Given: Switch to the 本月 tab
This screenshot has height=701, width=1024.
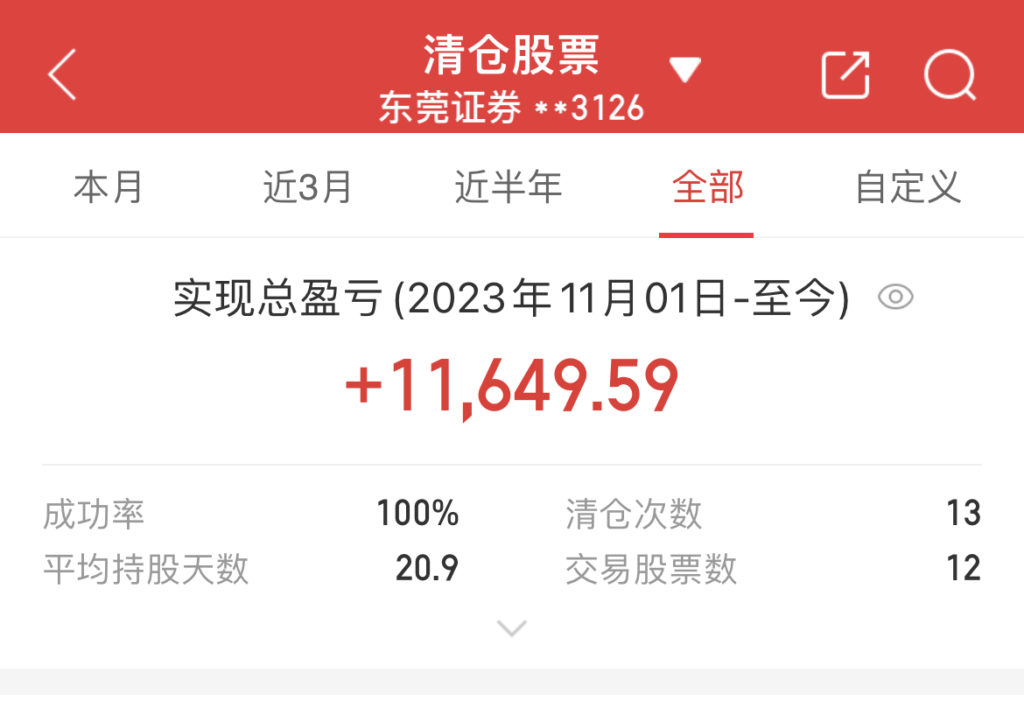Looking at the screenshot, I should (109, 187).
